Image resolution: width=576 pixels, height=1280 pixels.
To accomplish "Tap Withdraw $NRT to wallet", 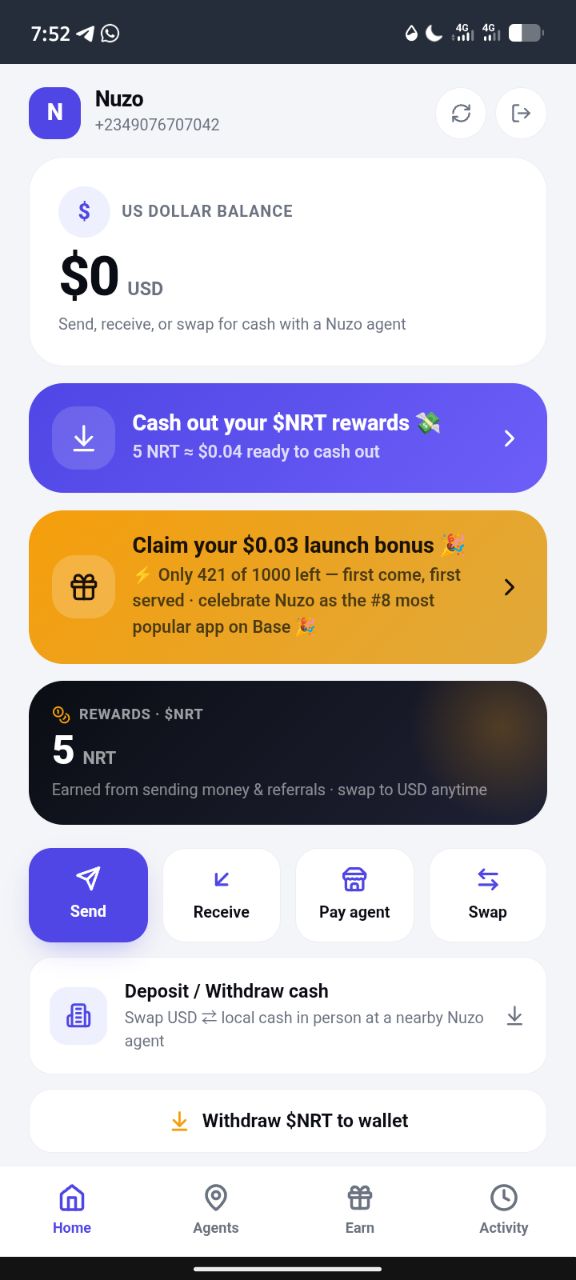I will coord(288,1121).
